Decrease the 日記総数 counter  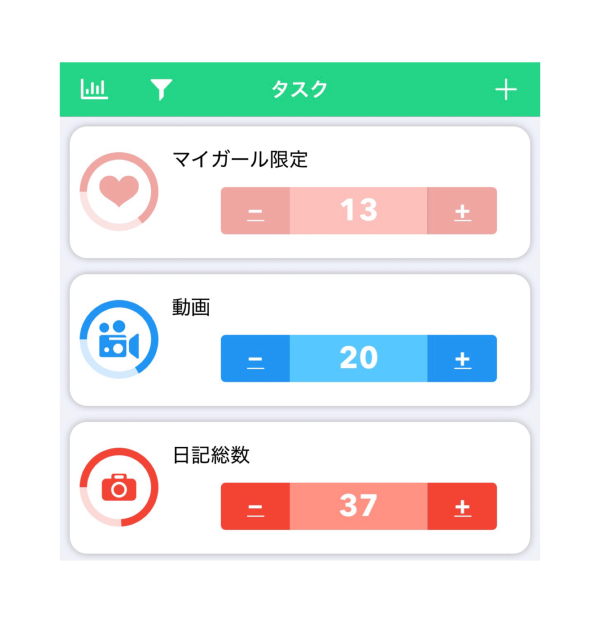tap(255, 506)
